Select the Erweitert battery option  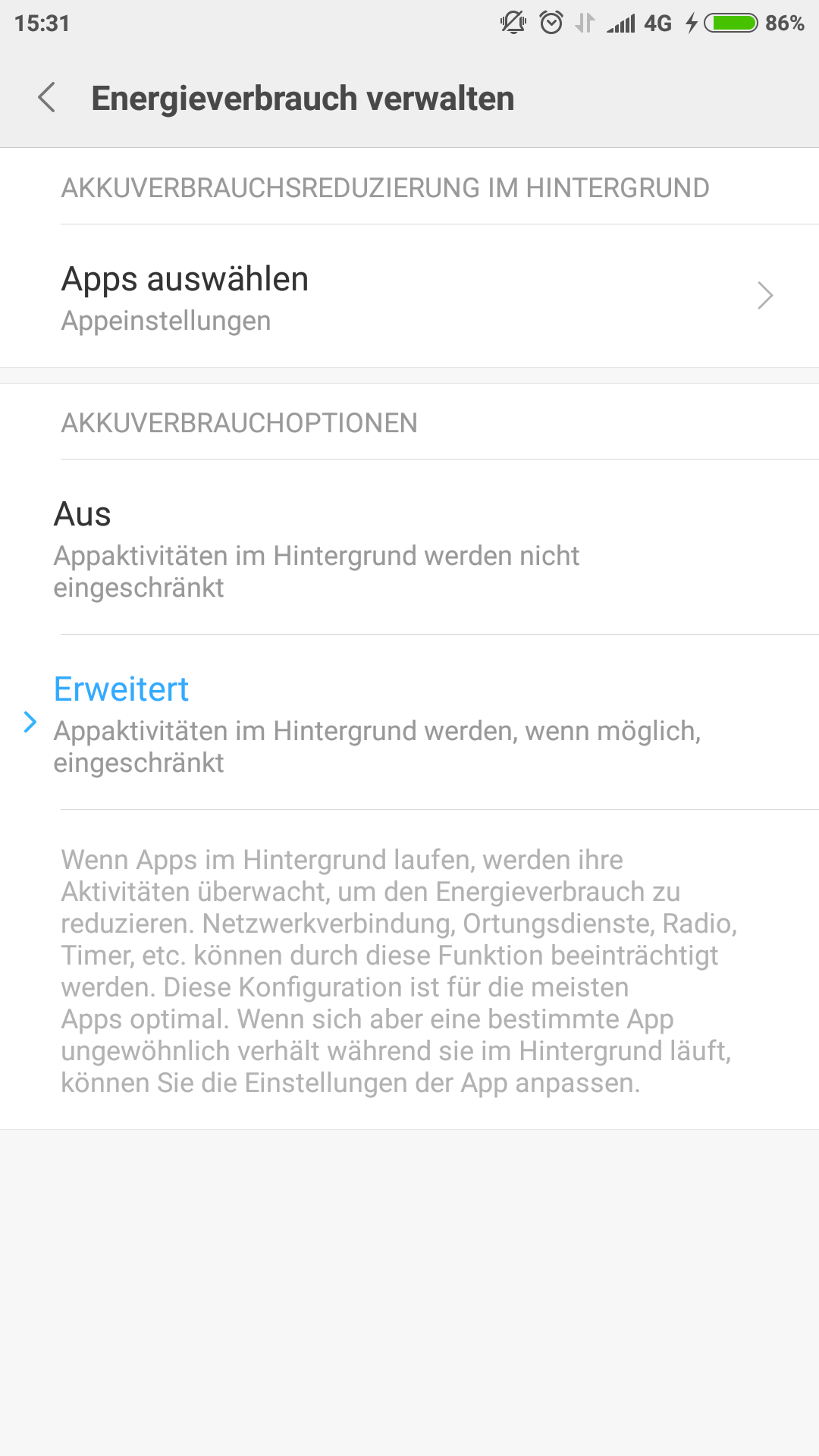[x=409, y=722]
